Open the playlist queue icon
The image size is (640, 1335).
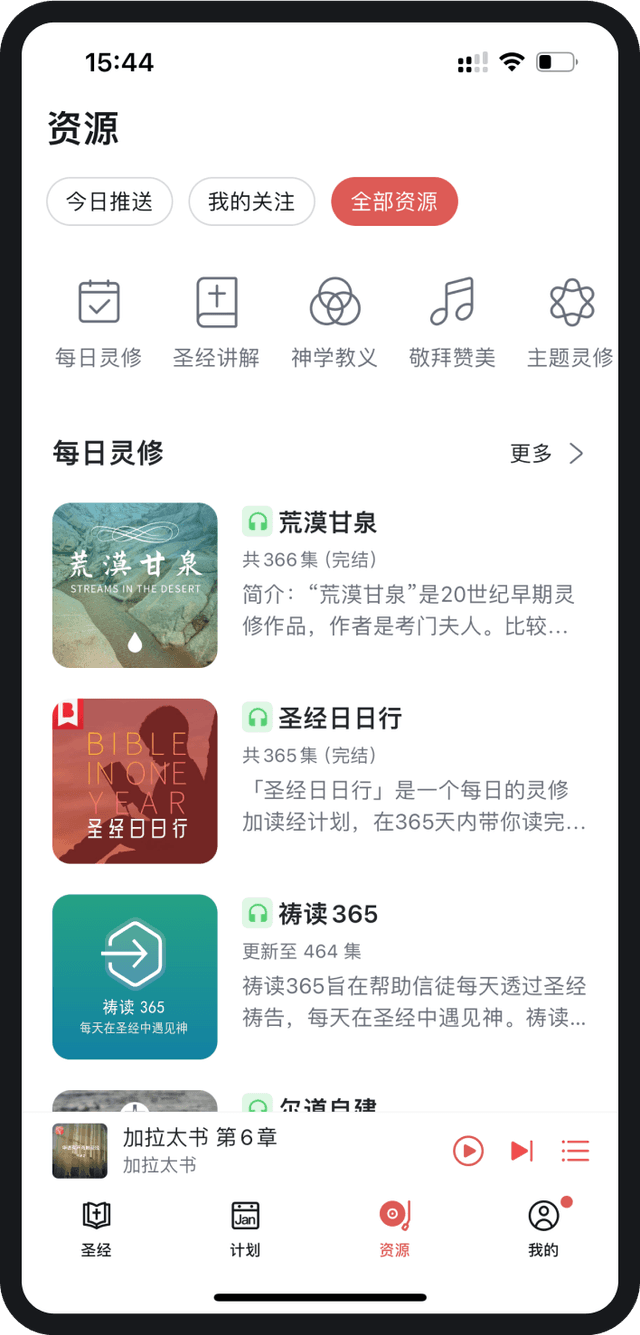click(x=575, y=1151)
